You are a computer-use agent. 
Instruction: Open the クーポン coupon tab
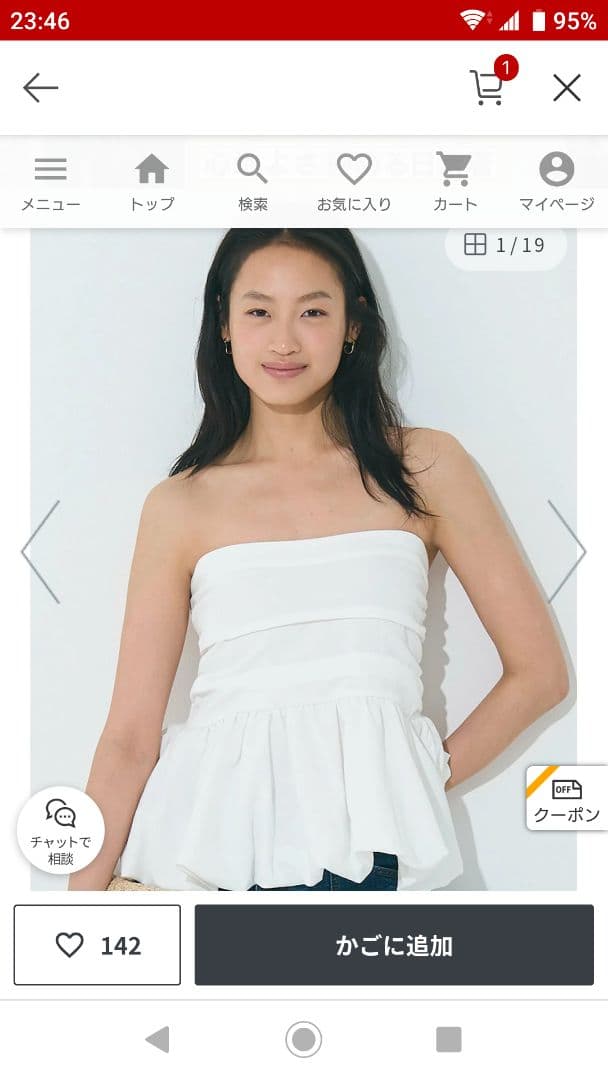pyautogui.click(x=567, y=798)
